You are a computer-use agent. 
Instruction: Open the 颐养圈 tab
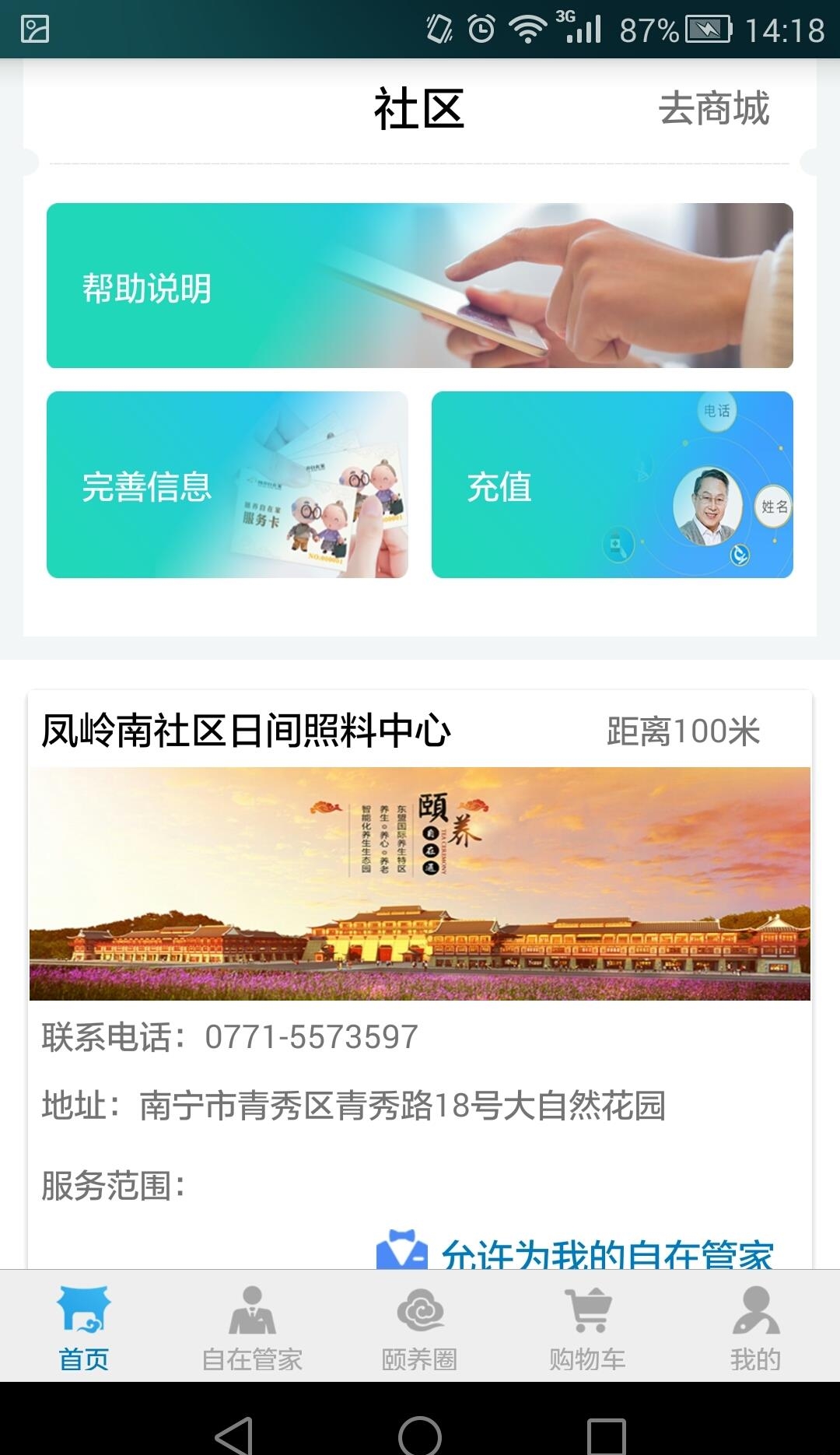point(420,1328)
